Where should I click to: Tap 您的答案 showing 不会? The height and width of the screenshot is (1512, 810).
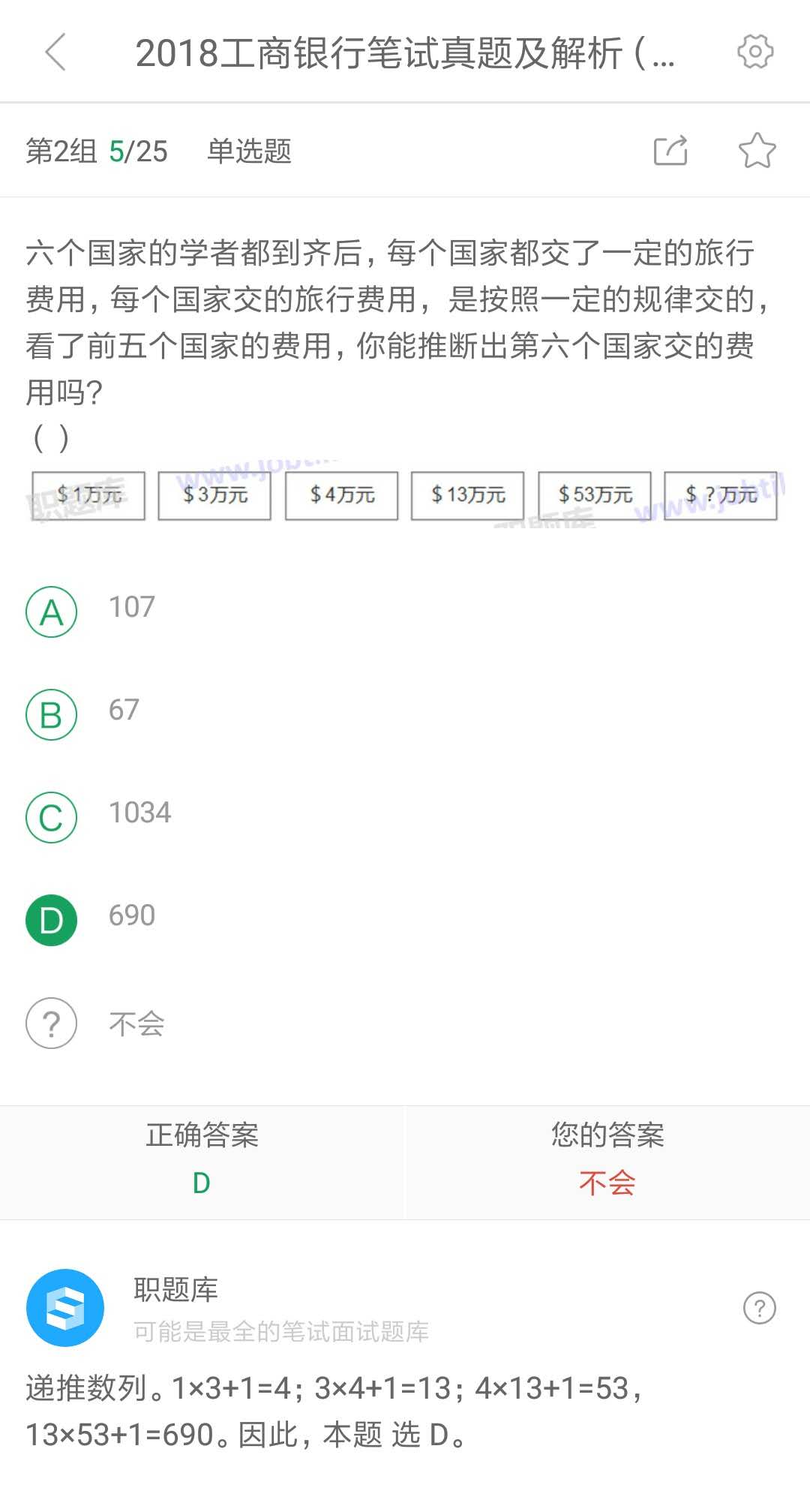pos(607,1182)
